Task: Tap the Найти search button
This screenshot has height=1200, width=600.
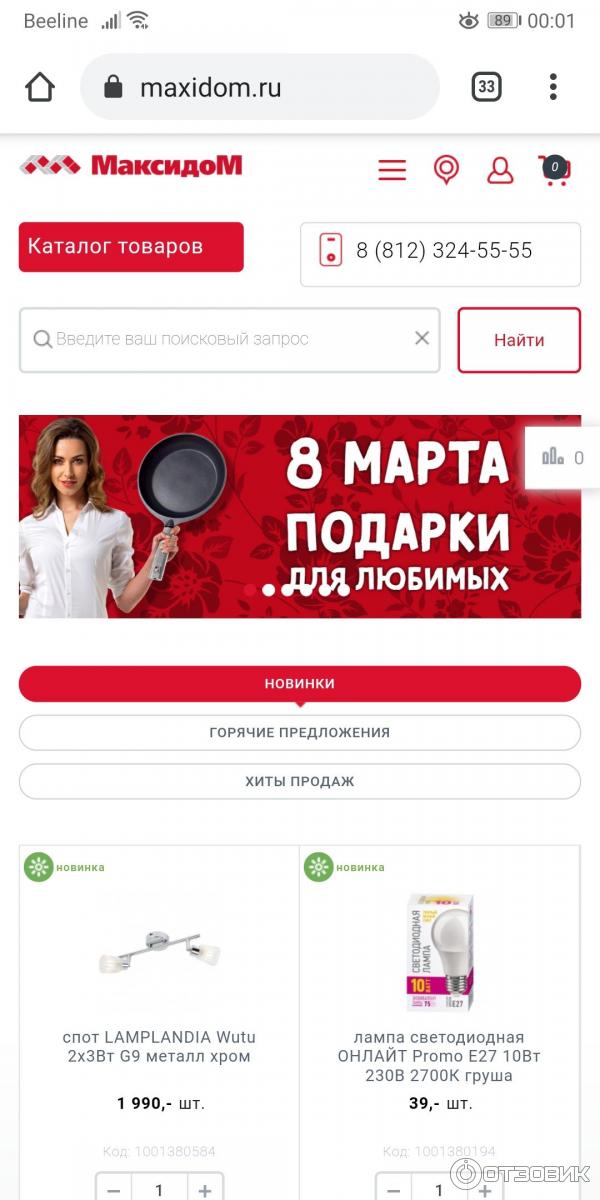Action: 519,340
